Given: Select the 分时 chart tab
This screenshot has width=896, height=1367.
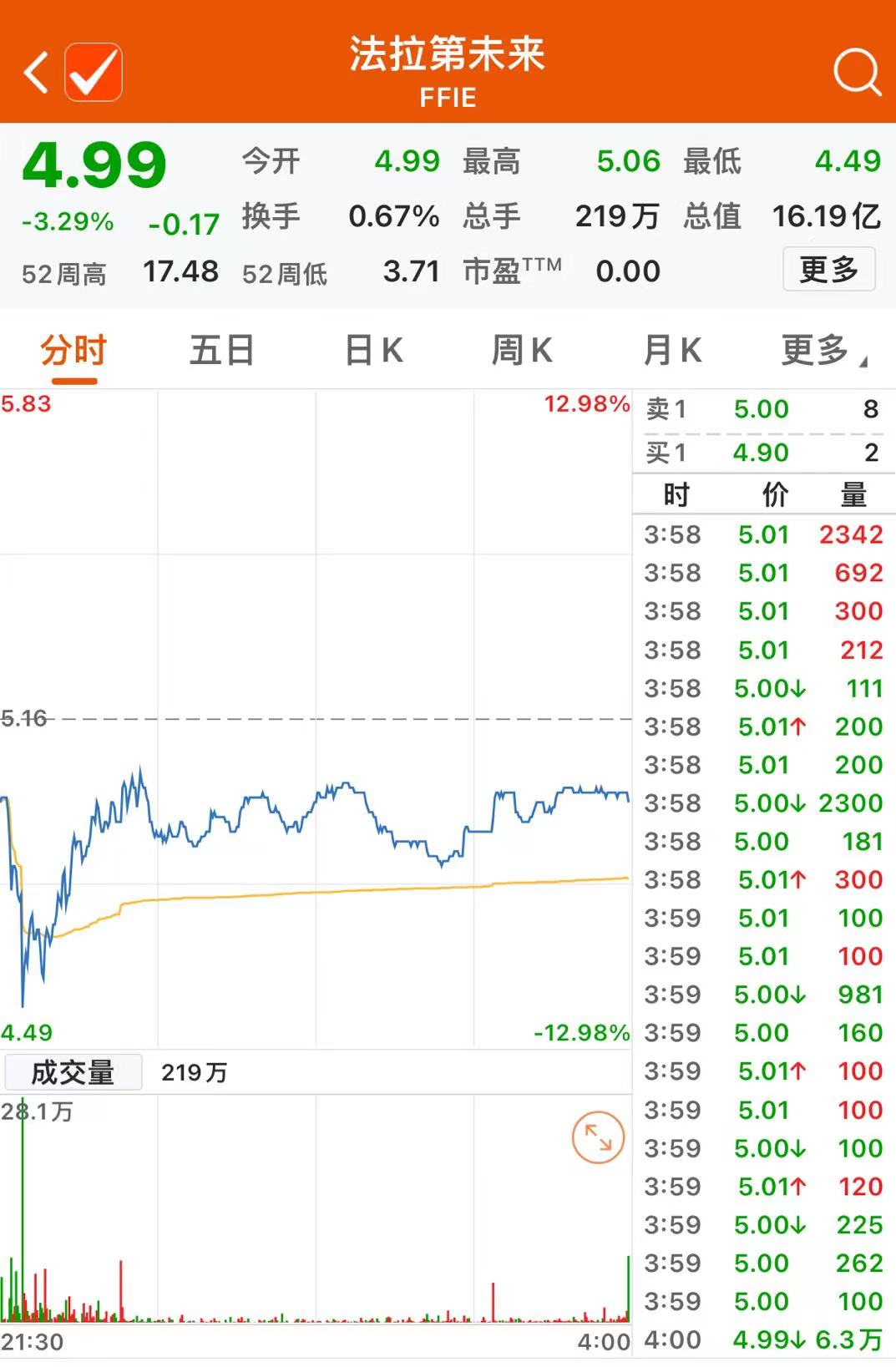Looking at the screenshot, I should coord(73,351).
